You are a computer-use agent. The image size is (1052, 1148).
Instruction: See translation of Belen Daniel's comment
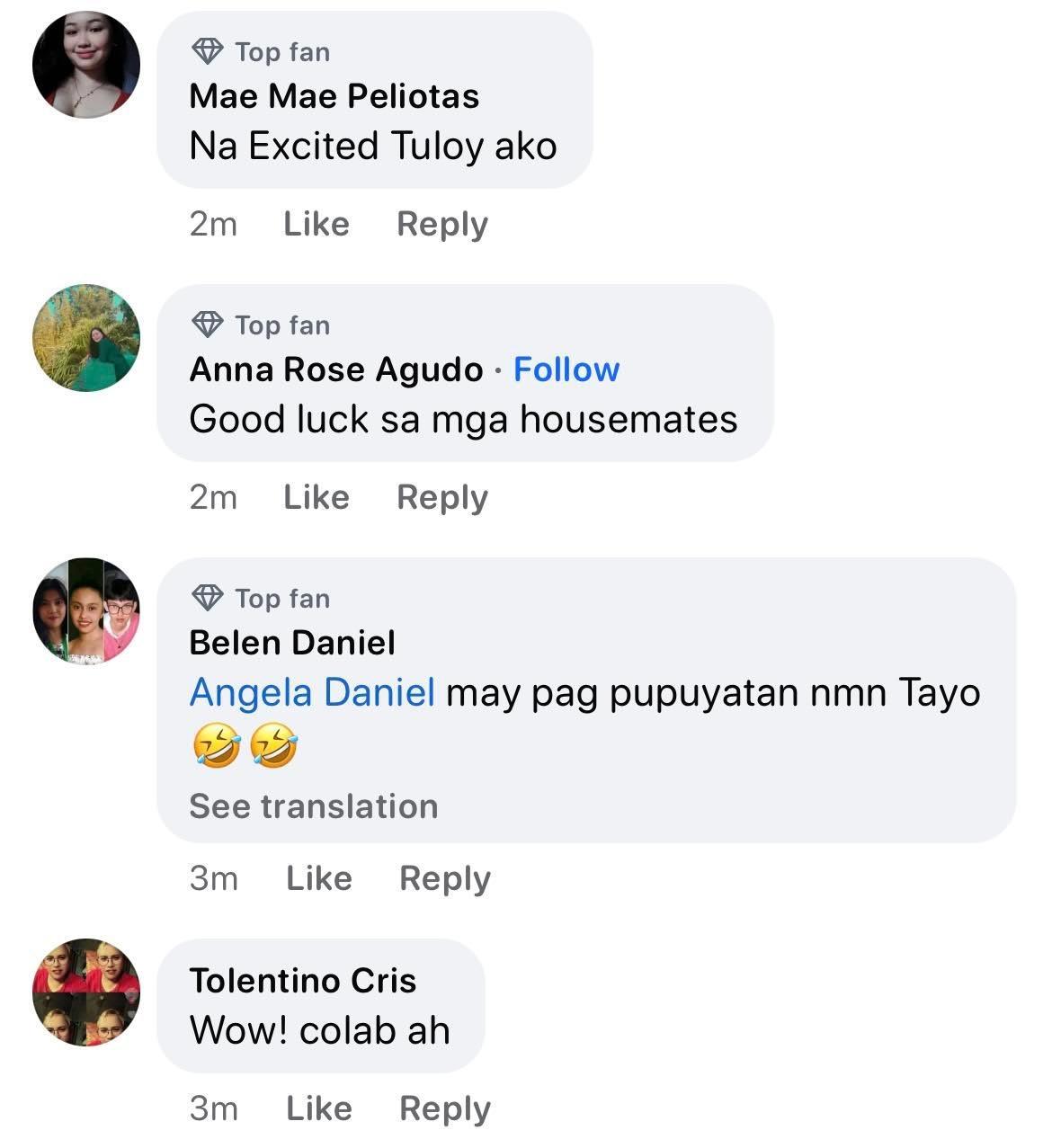[x=313, y=806]
